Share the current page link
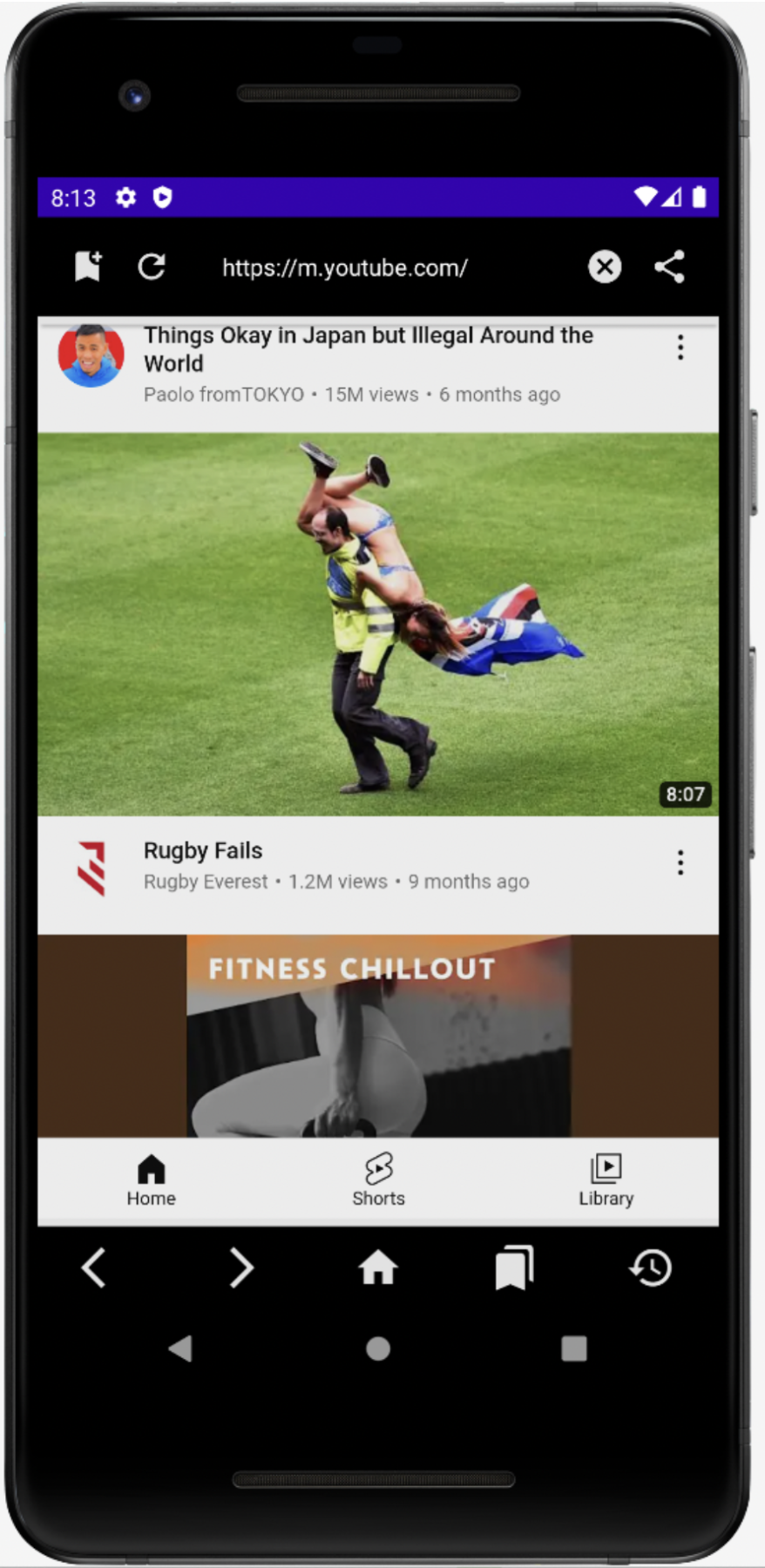 tap(669, 267)
